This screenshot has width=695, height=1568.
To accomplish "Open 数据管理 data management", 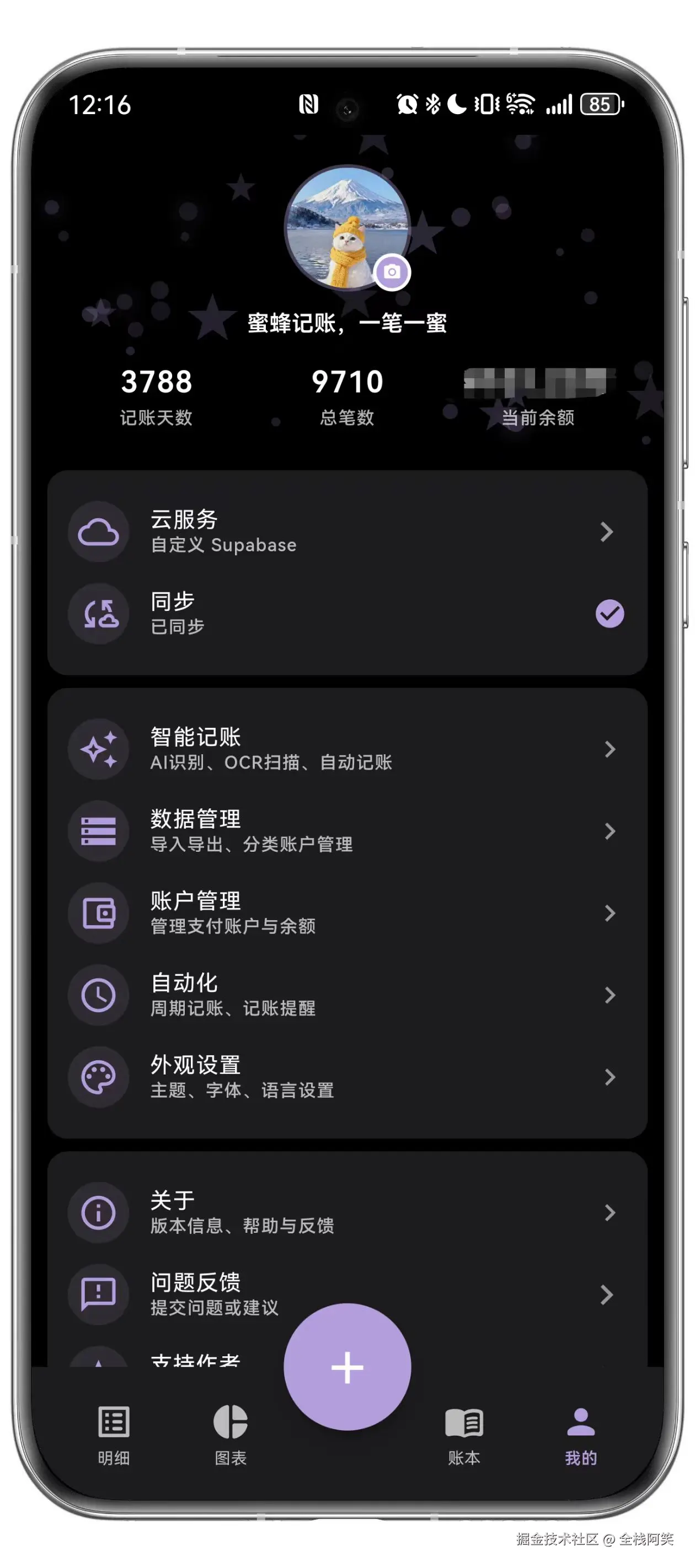I will (346, 830).
